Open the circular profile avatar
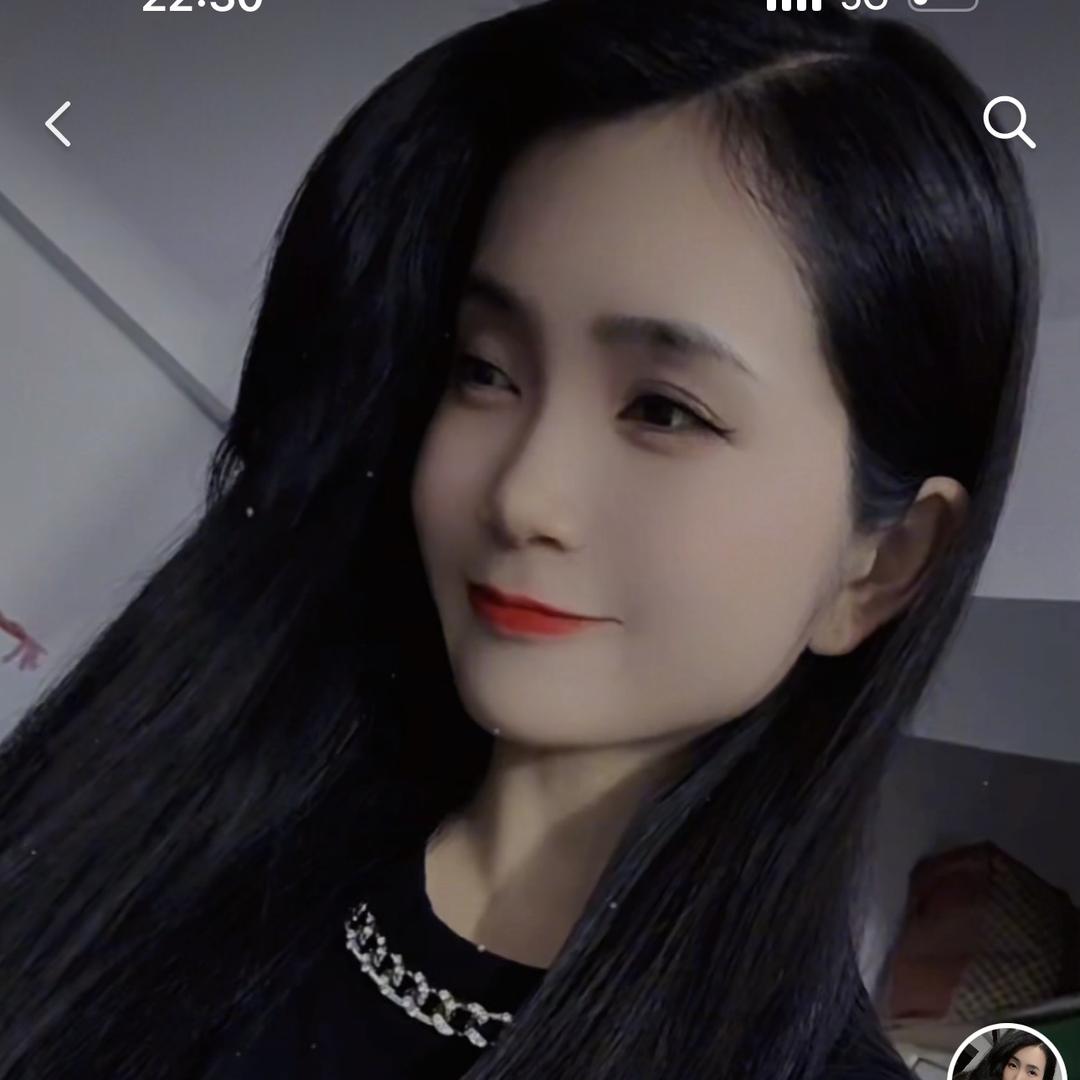The height and width of the screenshot is (1080, 1080). tap(1005, 1060)
